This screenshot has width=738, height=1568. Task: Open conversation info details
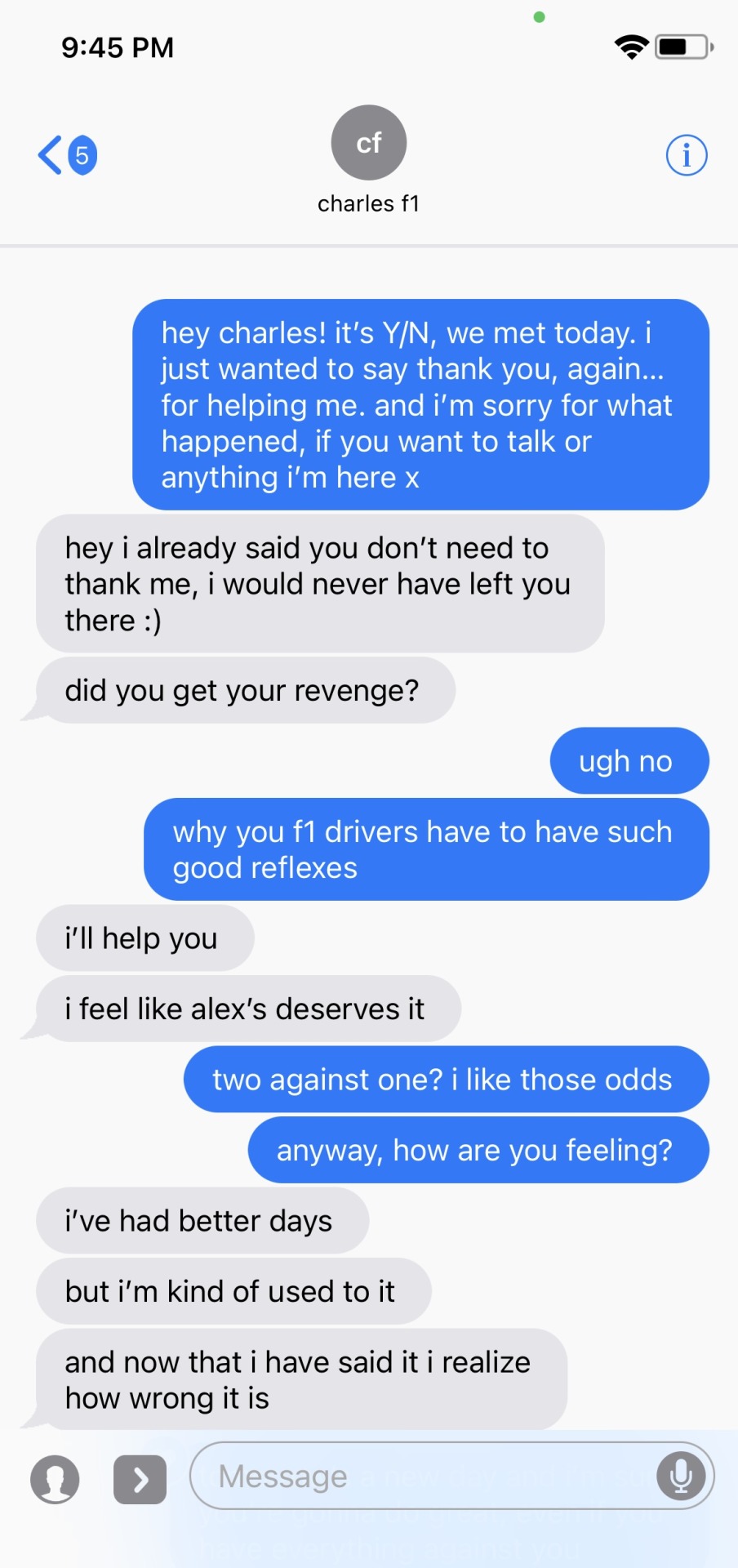click(x=686, y=155)
